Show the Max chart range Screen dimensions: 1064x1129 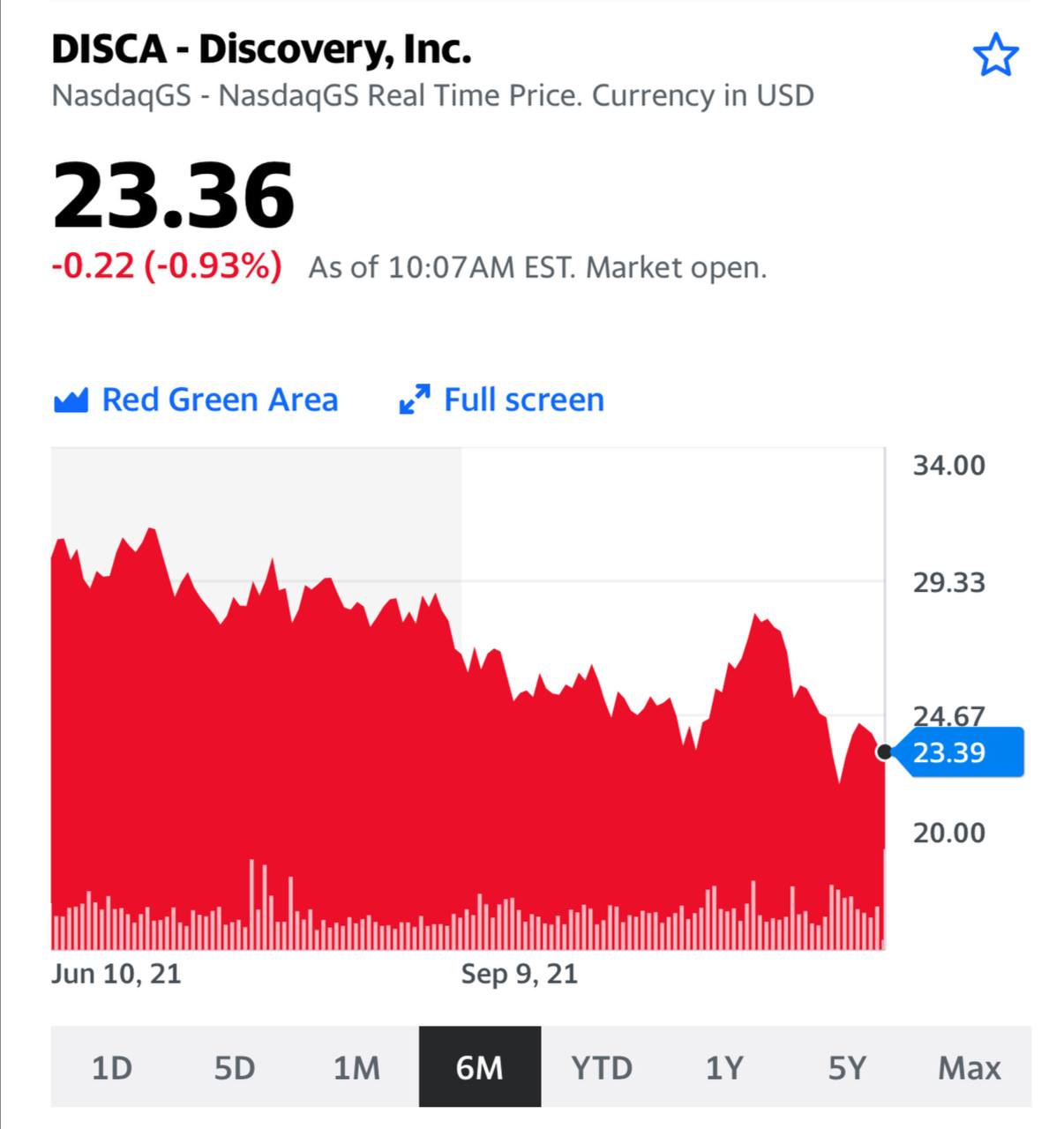(x=969, y=1067)
